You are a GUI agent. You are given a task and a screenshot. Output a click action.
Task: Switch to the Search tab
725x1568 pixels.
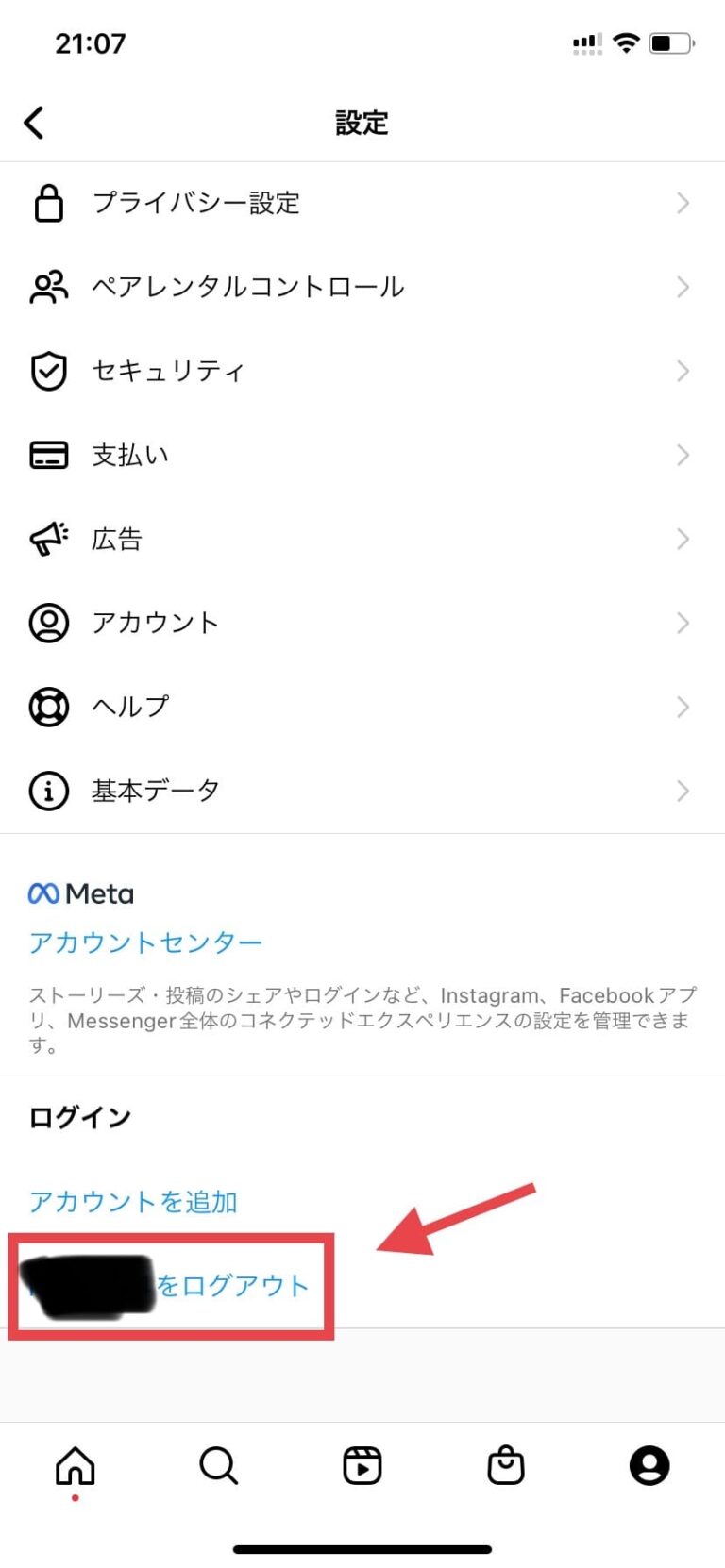(219, 1466)
